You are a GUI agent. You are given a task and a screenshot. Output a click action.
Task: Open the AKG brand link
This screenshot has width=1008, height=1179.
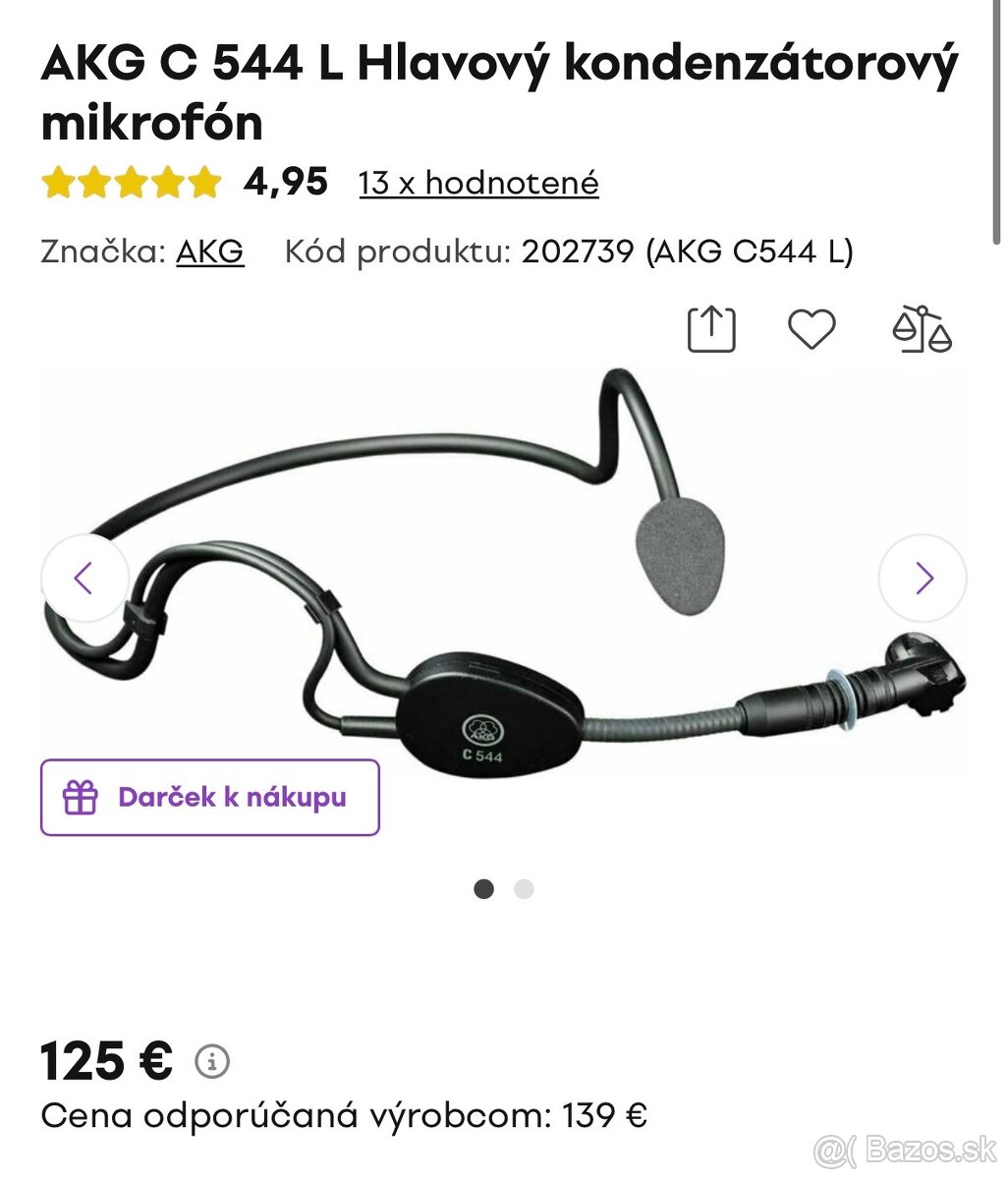click(209, 252)
